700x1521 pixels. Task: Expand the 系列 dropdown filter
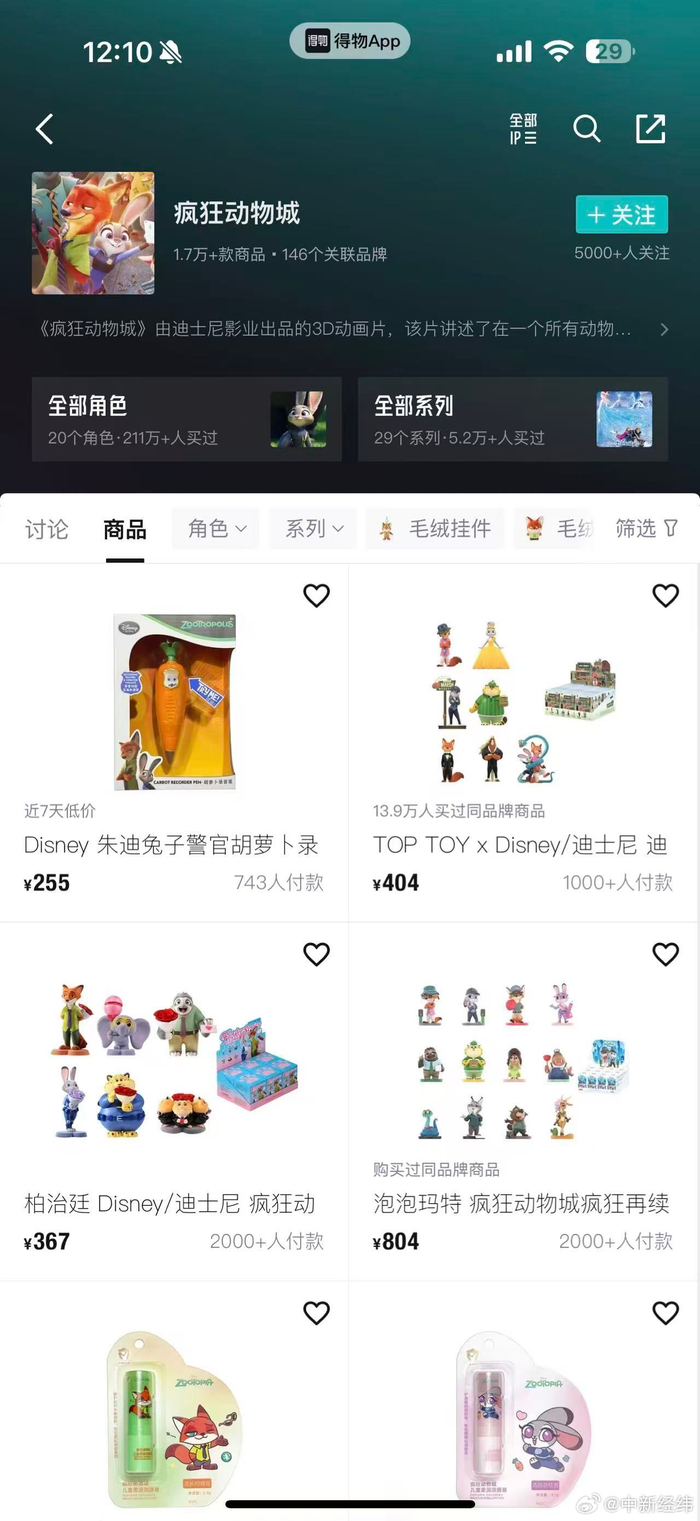click(313, 529)
